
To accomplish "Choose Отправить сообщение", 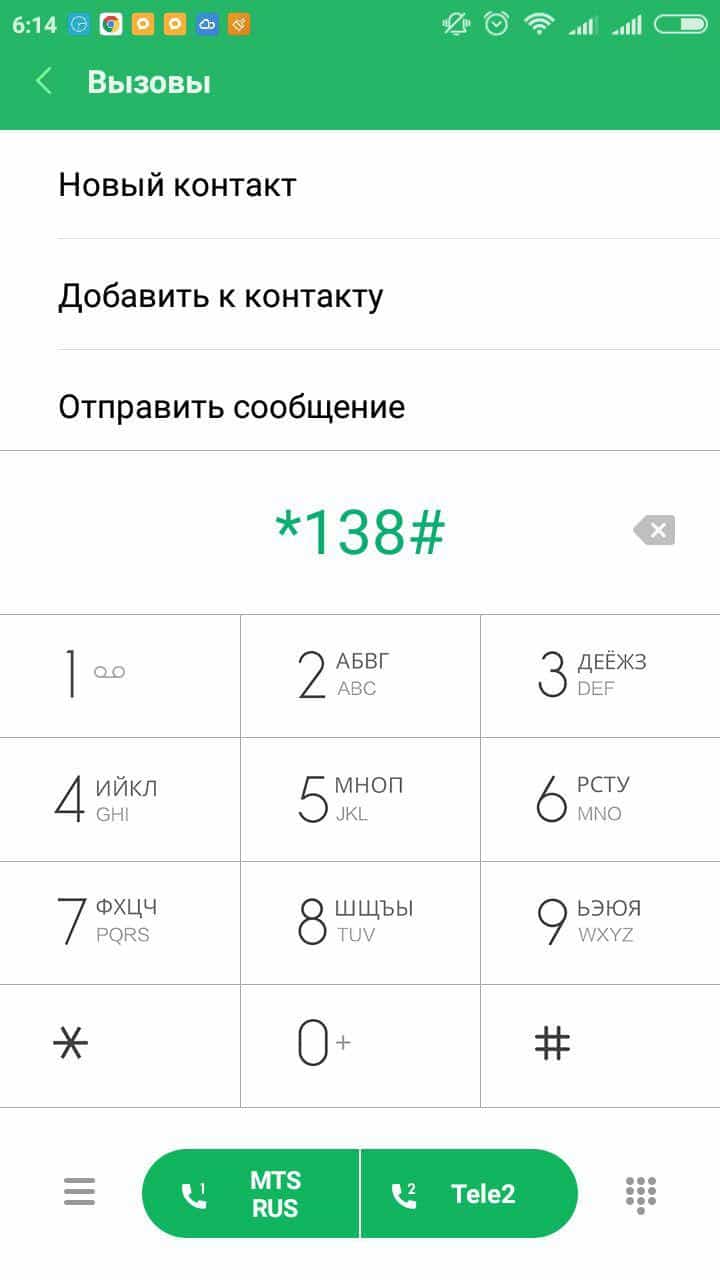I will click(x=360, y=406).
